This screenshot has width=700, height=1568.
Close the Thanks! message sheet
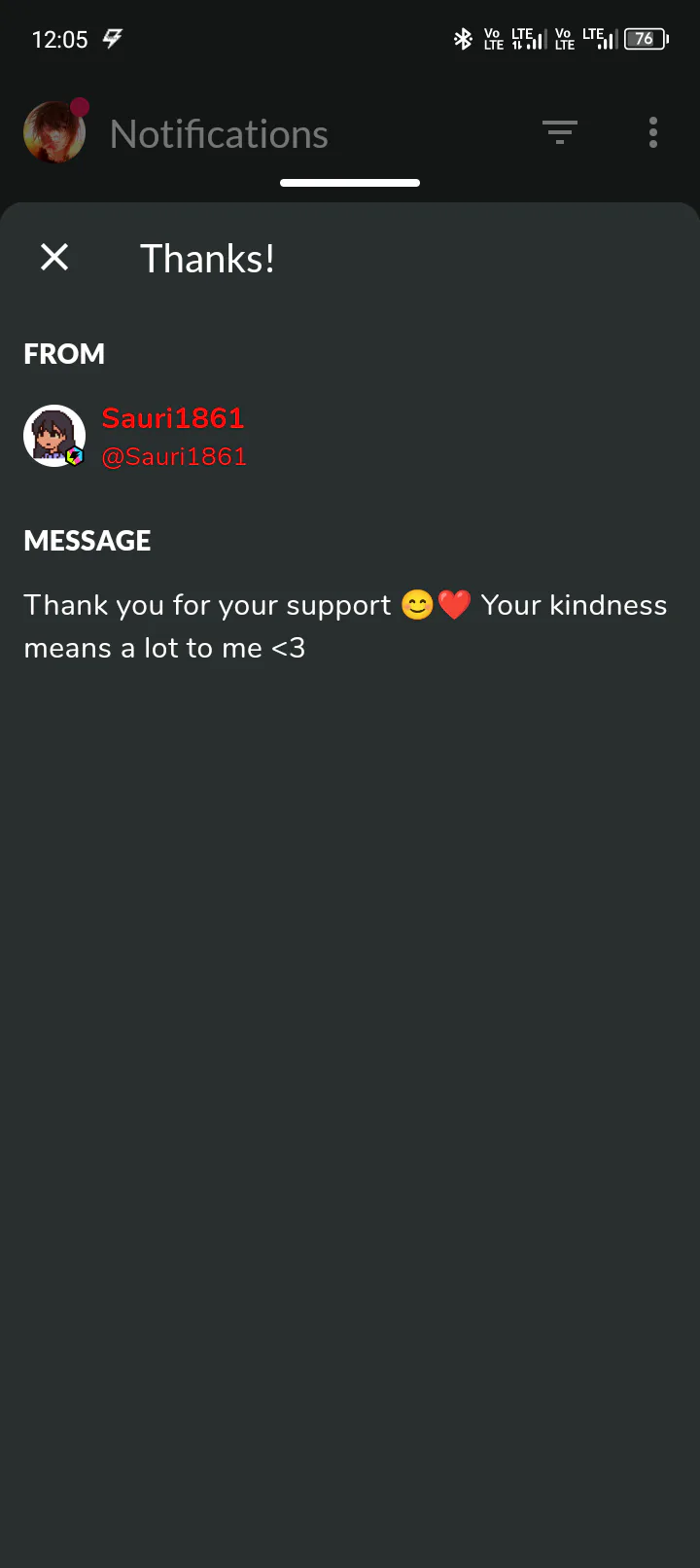pos(54,258)
